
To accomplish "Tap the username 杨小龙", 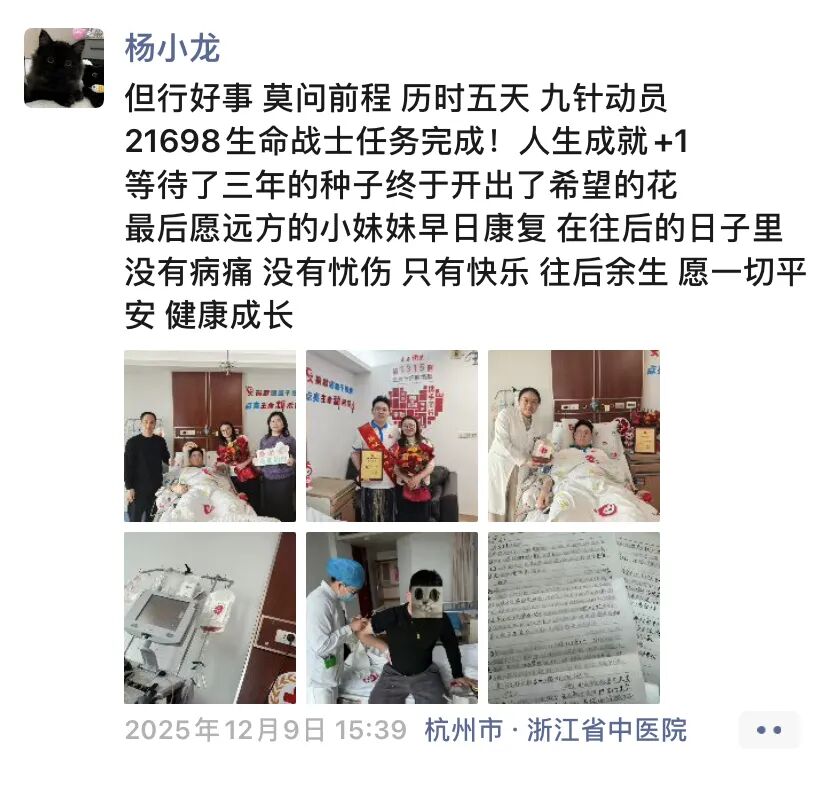I will (172, 47).
